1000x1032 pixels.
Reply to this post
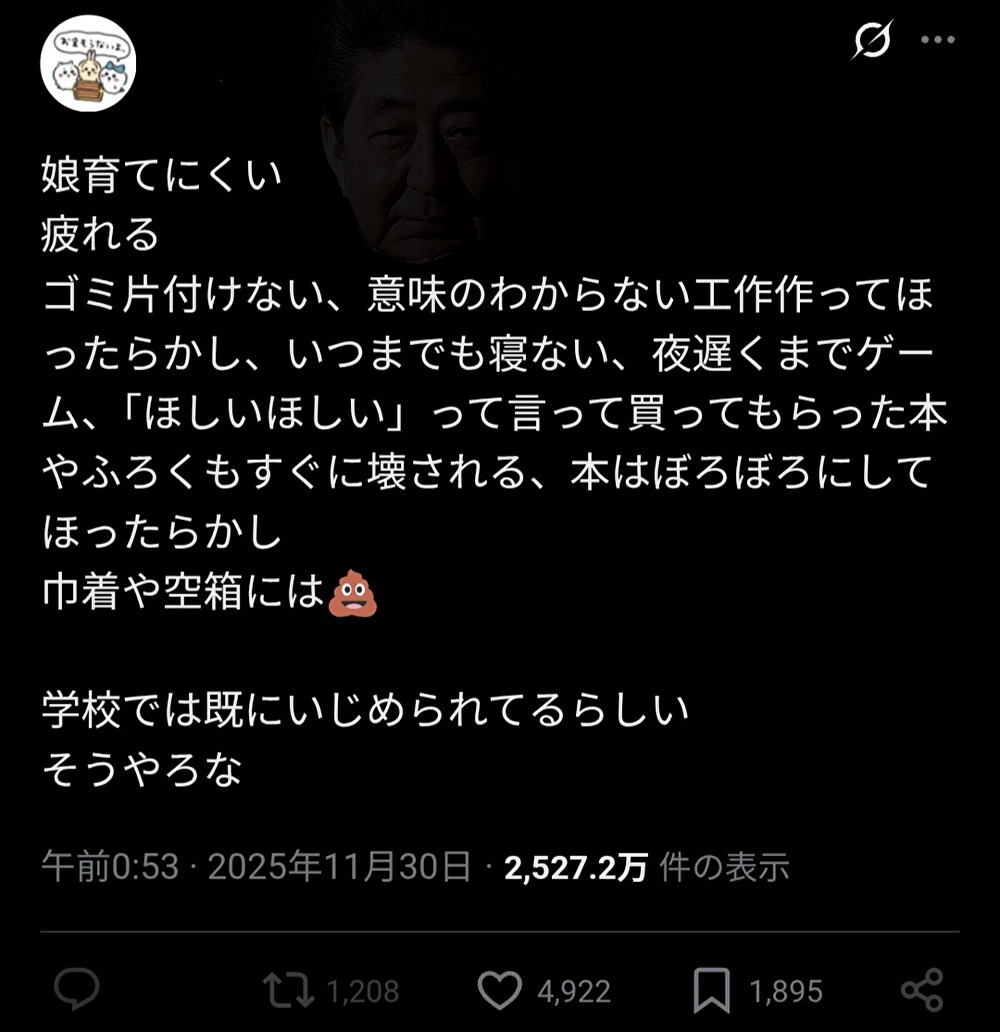click(x=76, y=990)
